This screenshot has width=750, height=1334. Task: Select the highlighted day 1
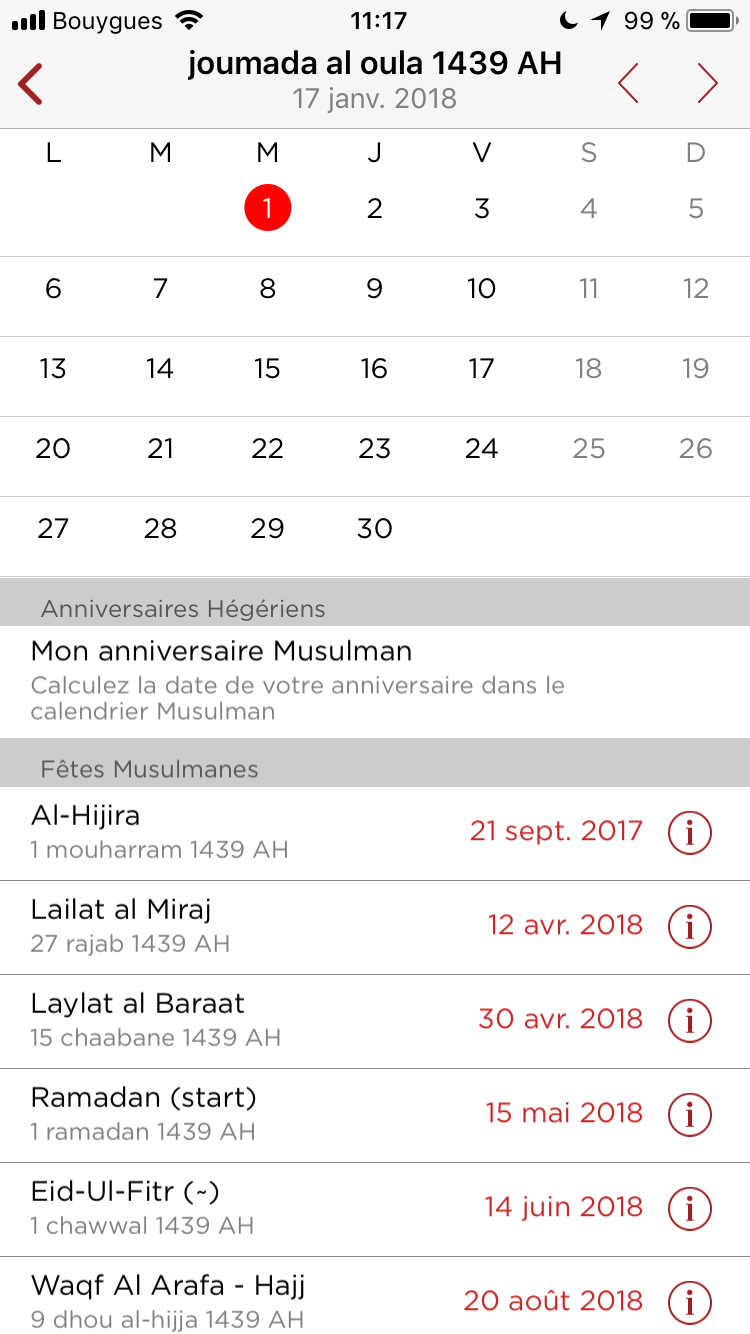pyautogui.click(x=267, y=208)
